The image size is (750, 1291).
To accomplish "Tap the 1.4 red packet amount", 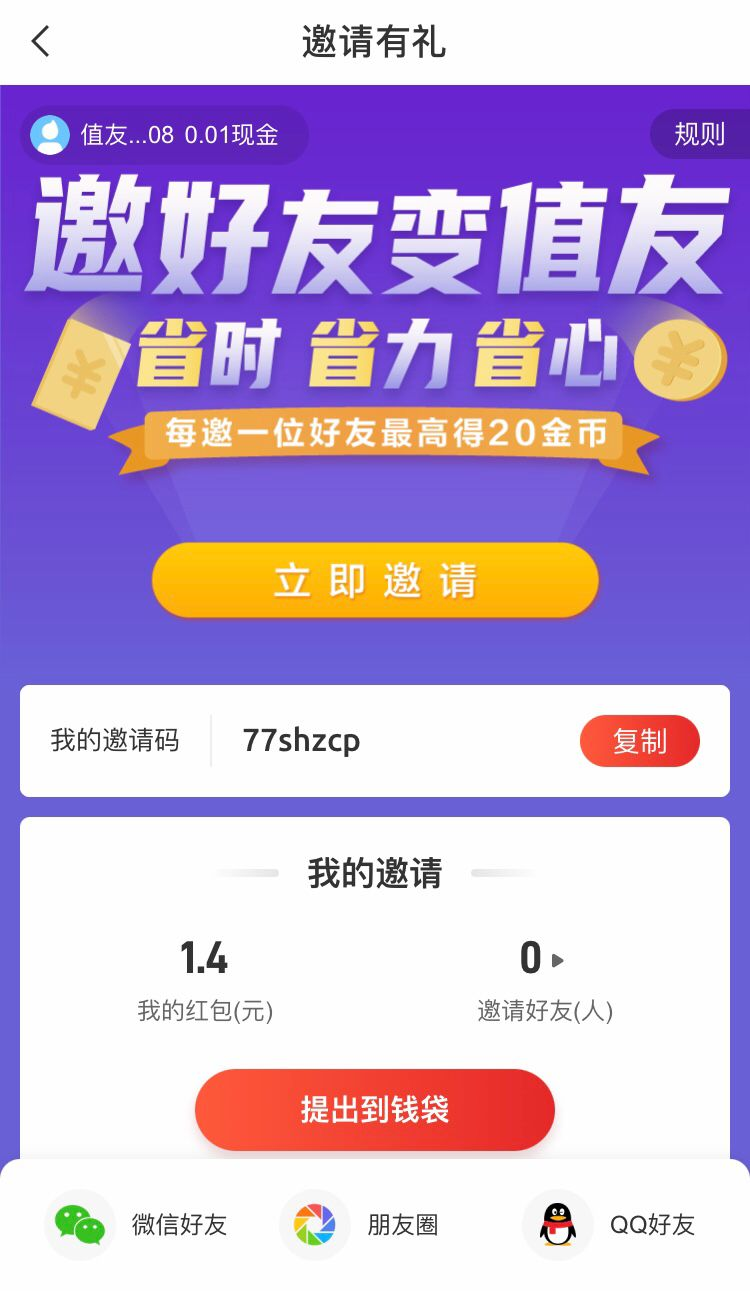I will click(205, 957).
